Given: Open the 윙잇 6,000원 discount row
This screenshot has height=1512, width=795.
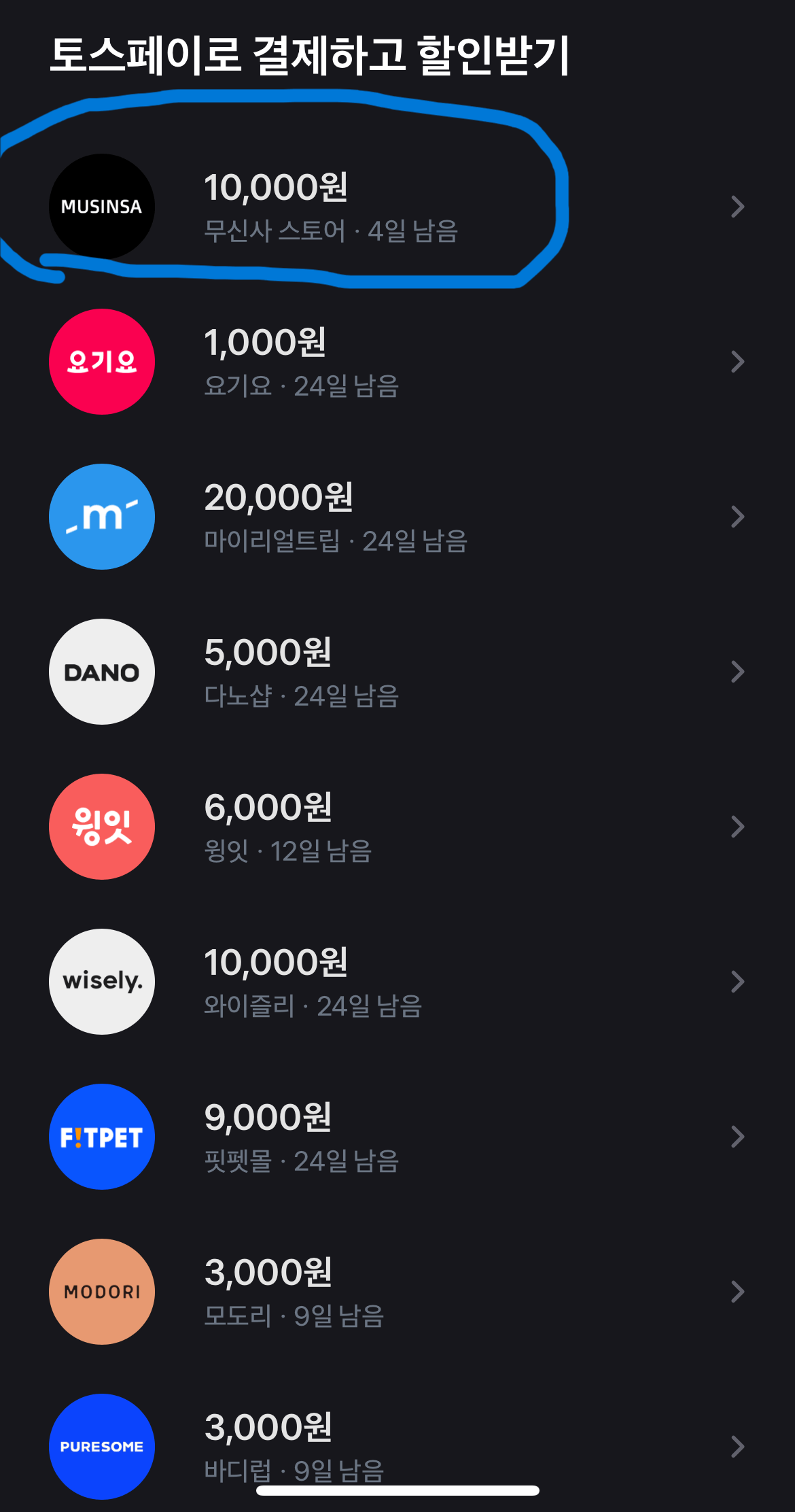Looking at the screenshot, I should pos(397,827).
